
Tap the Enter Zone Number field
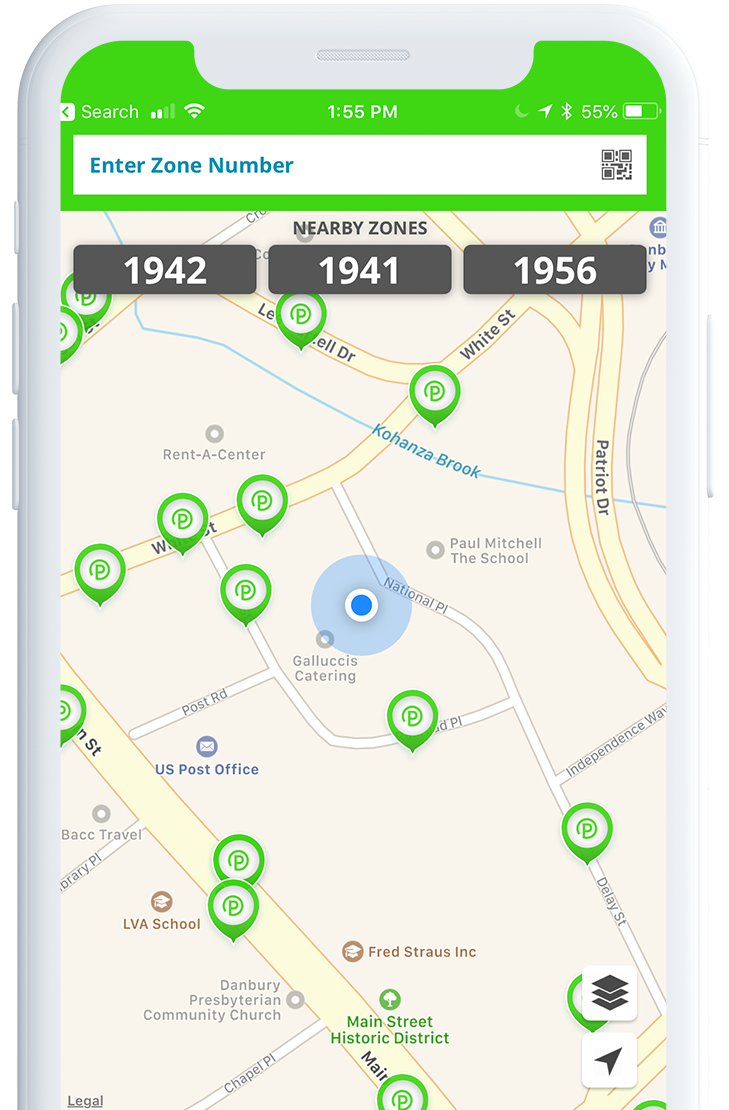coord(330,166)
